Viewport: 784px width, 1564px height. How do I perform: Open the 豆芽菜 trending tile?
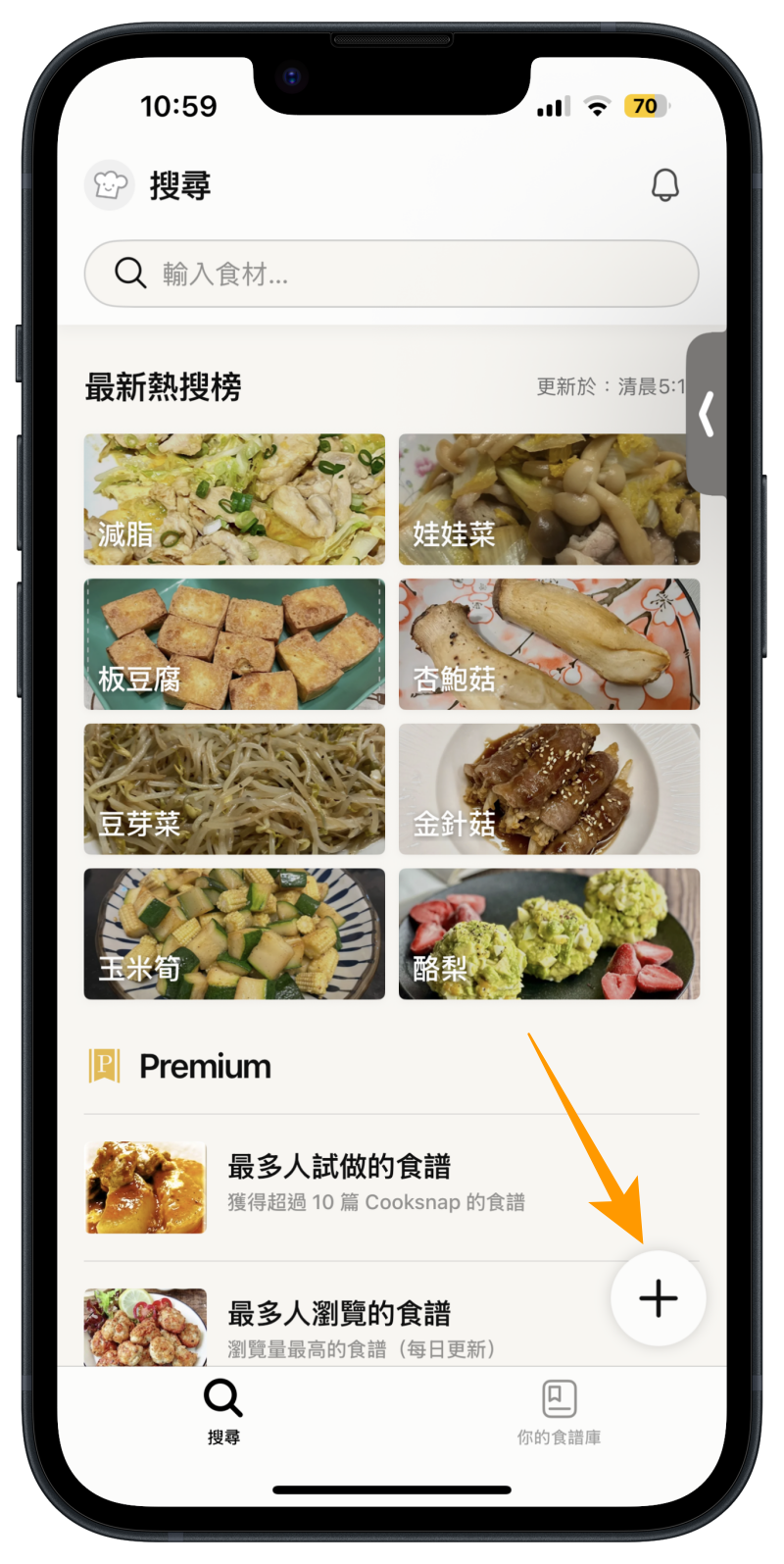234,789
